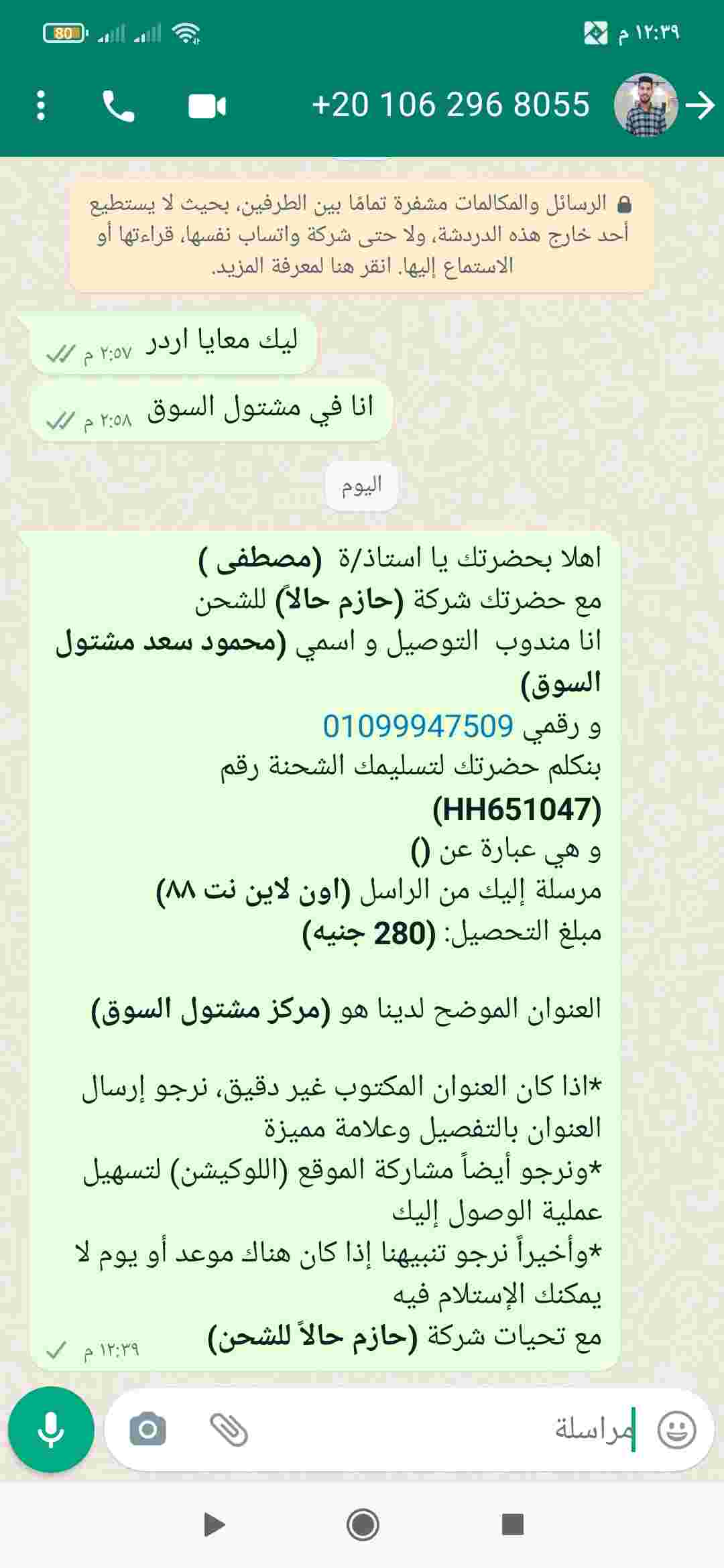
Task: Open contact info for +20 106 296 8055
Action: click(450, 105)
